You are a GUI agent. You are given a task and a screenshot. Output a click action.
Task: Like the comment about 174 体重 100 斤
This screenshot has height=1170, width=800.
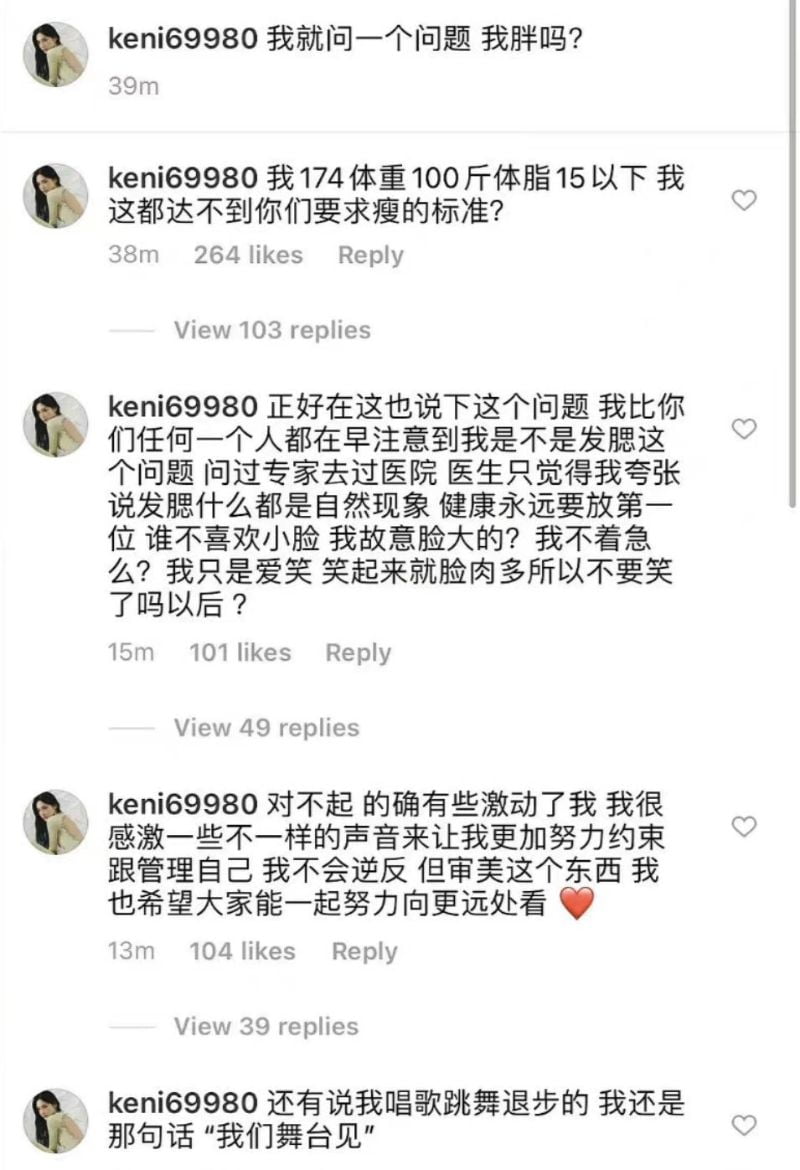click(744, 201)
